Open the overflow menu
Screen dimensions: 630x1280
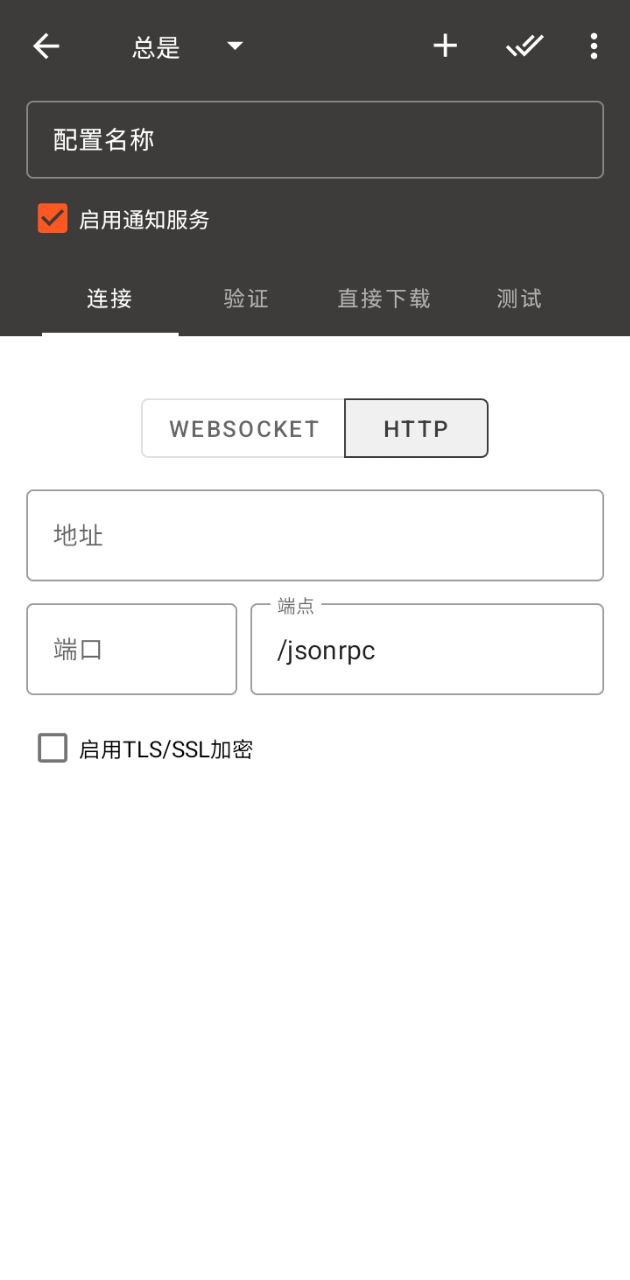pyautogui.click(x=594, y=46)
